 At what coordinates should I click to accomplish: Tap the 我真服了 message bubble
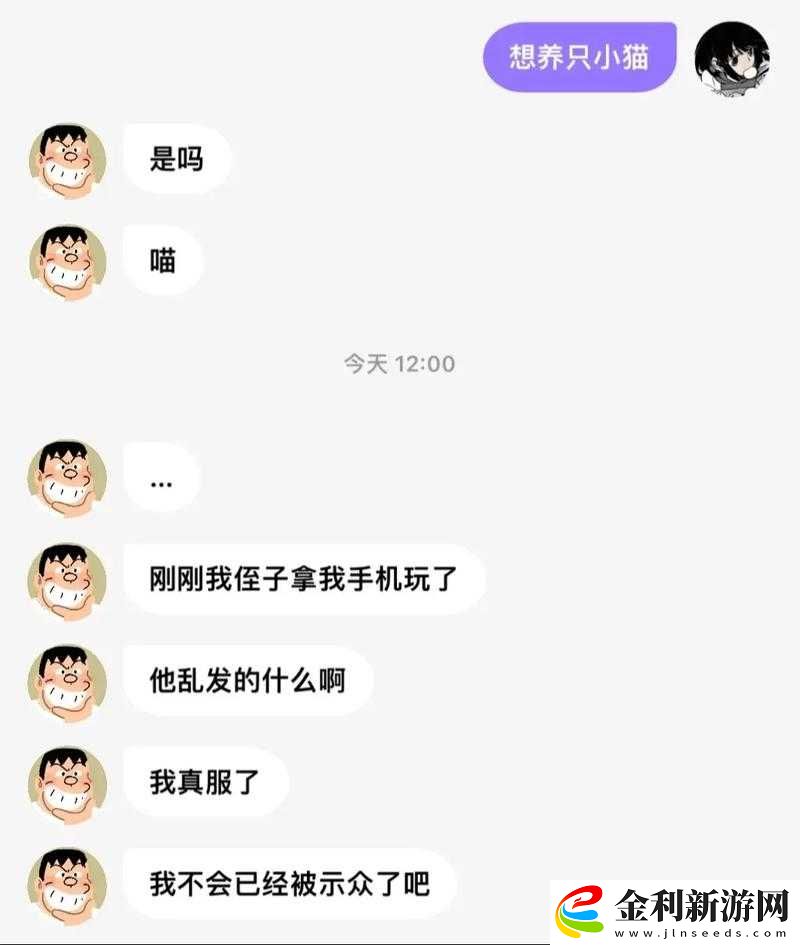[207, 783]
